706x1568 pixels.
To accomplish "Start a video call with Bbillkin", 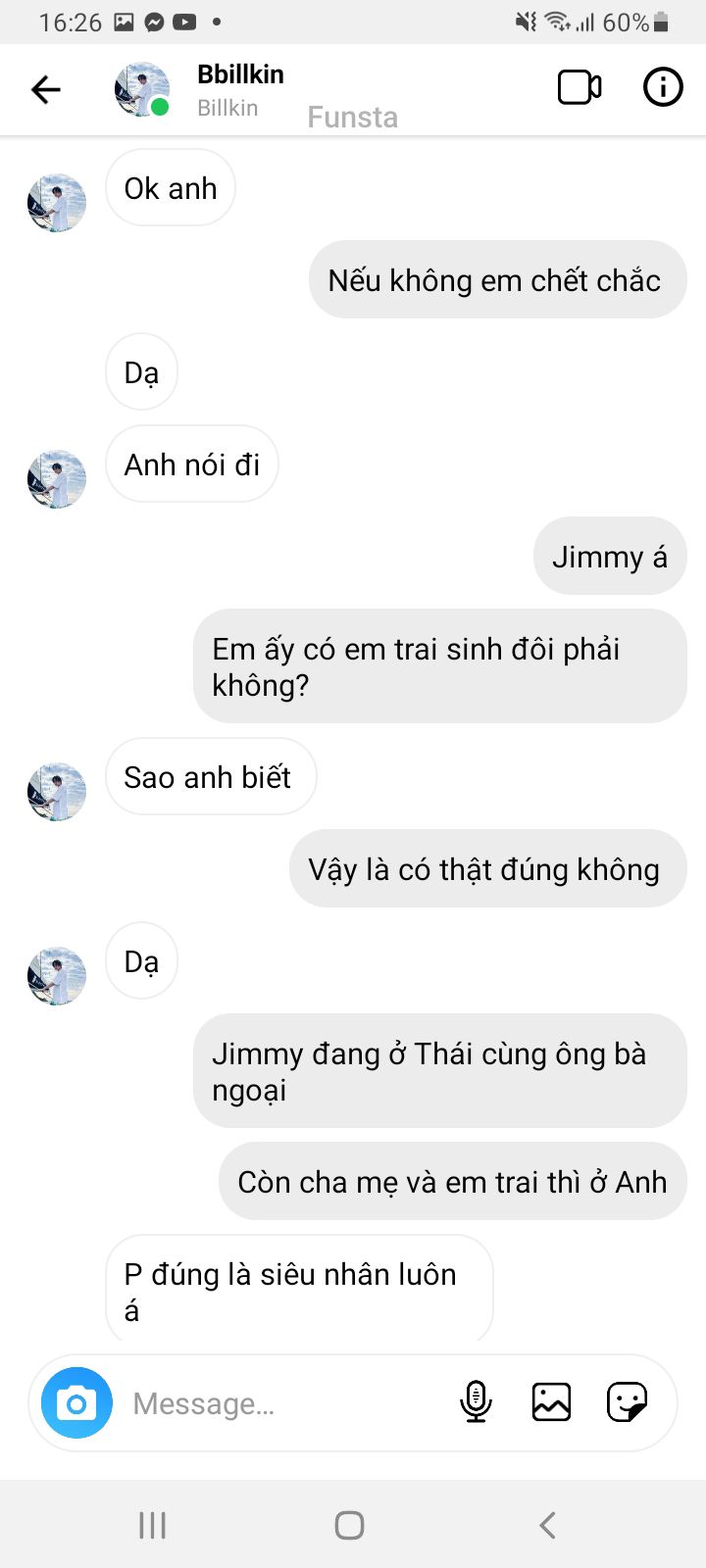I will pos(580,88).
